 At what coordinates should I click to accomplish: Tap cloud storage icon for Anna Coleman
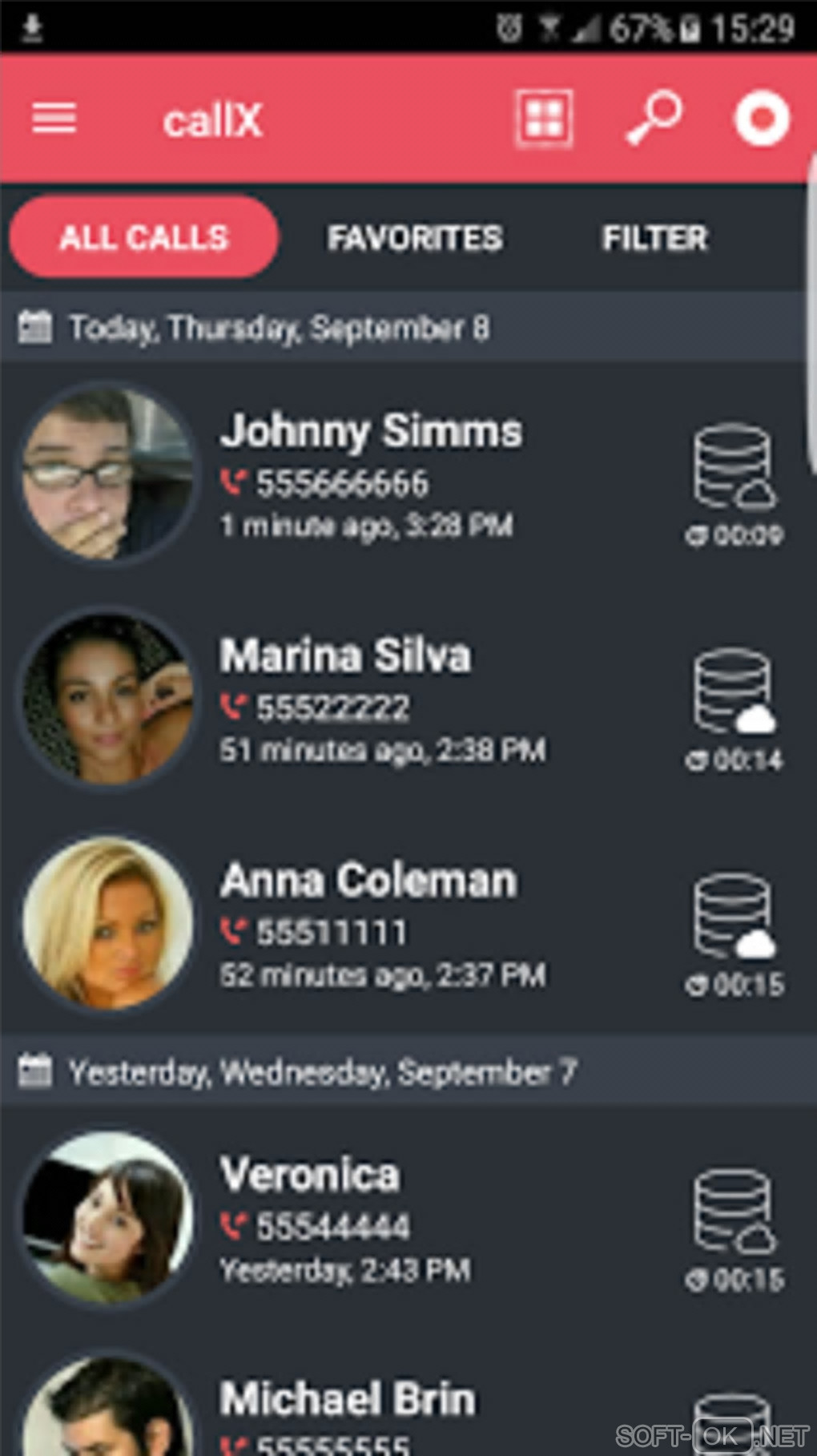pyautogui.click(x=733, y=918)
